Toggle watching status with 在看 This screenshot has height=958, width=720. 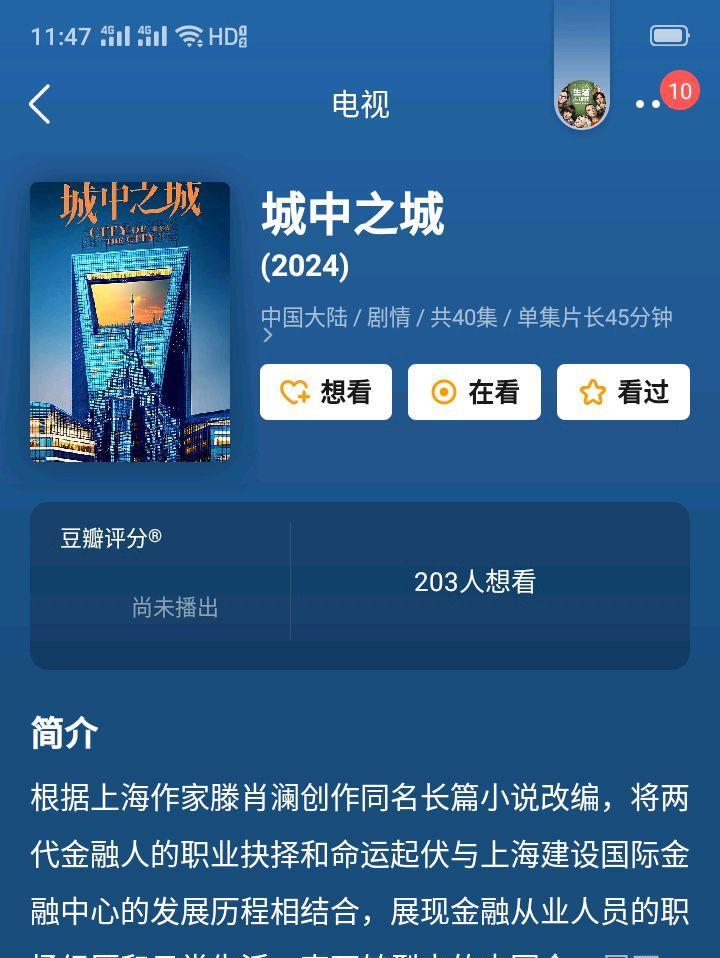(473, 392)
